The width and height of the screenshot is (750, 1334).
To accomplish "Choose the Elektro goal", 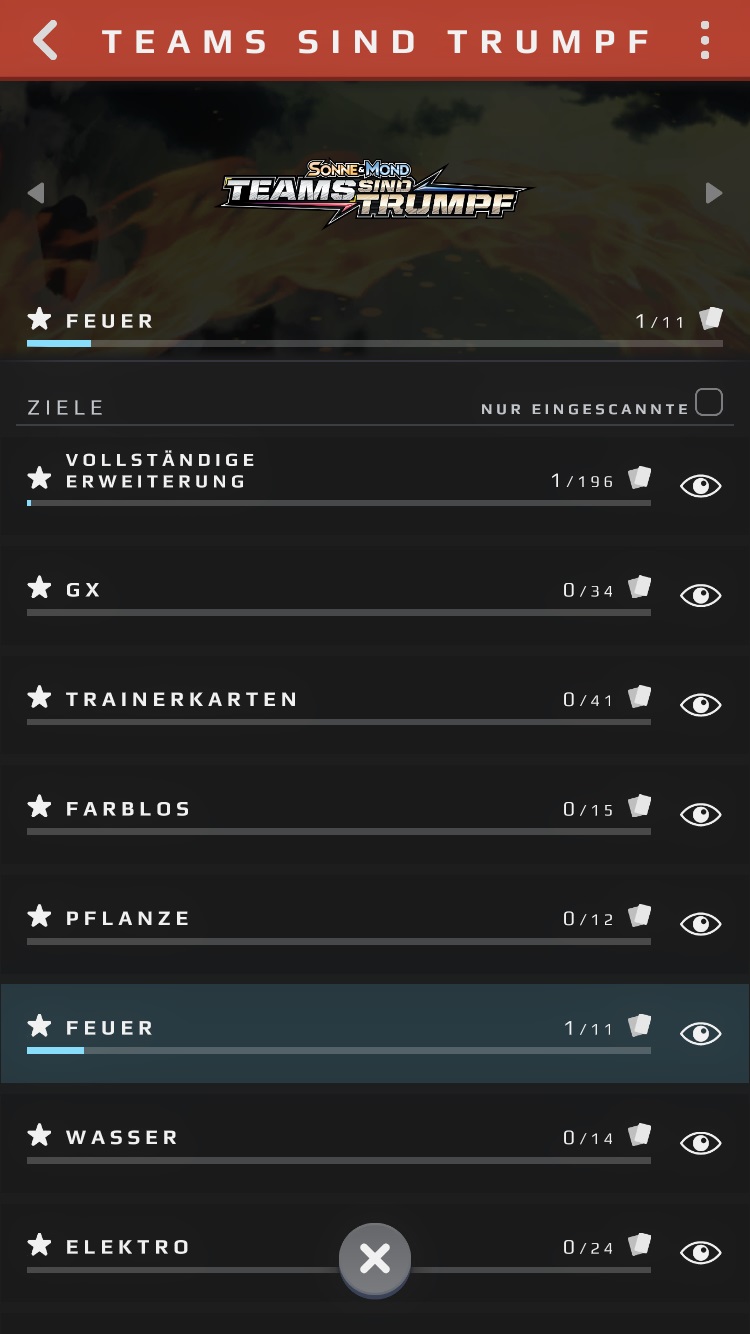I will (200, 1247).
